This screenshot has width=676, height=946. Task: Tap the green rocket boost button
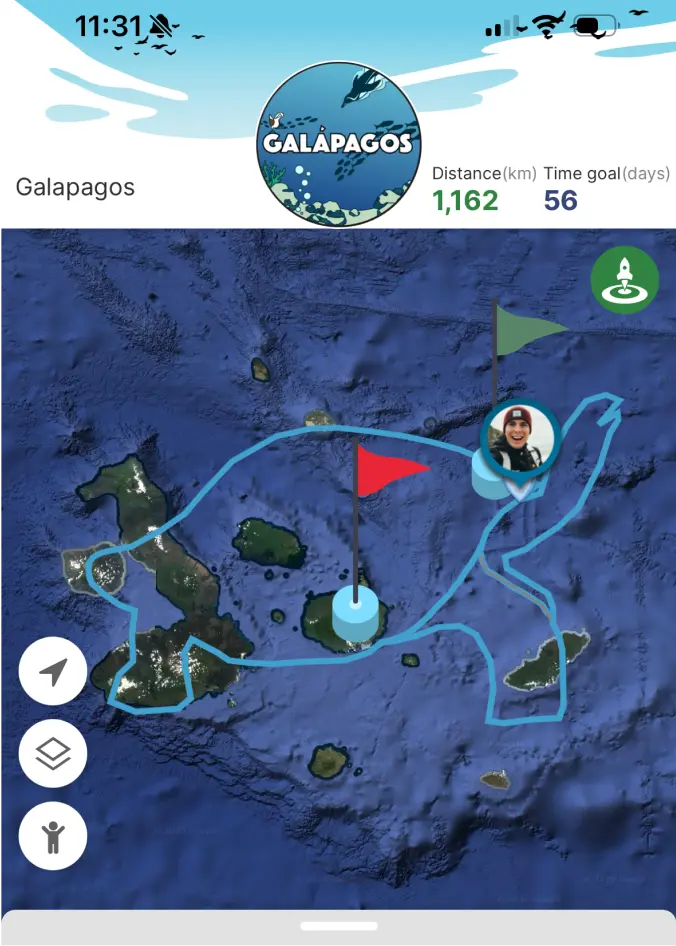625,280
